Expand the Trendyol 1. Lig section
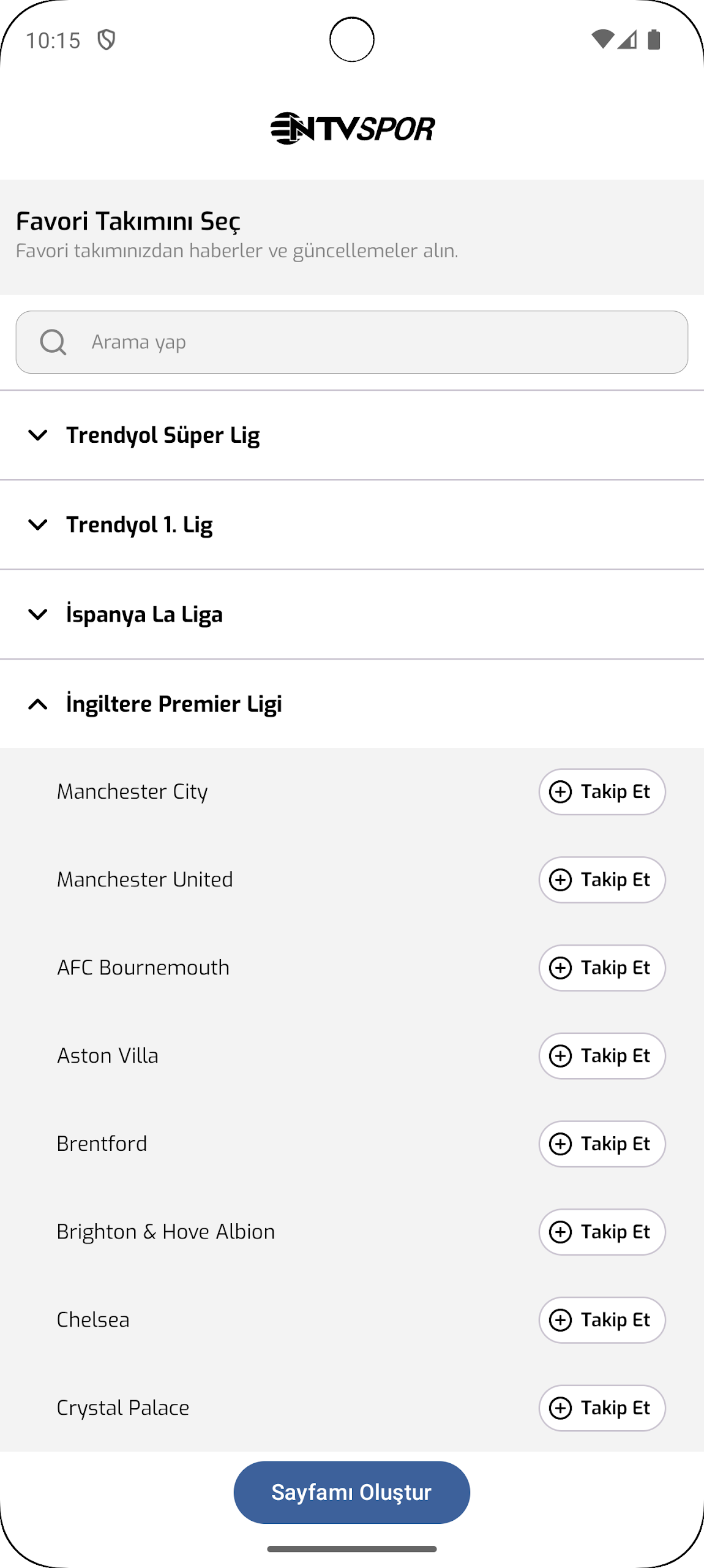Viewport: 704px width, 1568px height. tap(352, 525)
